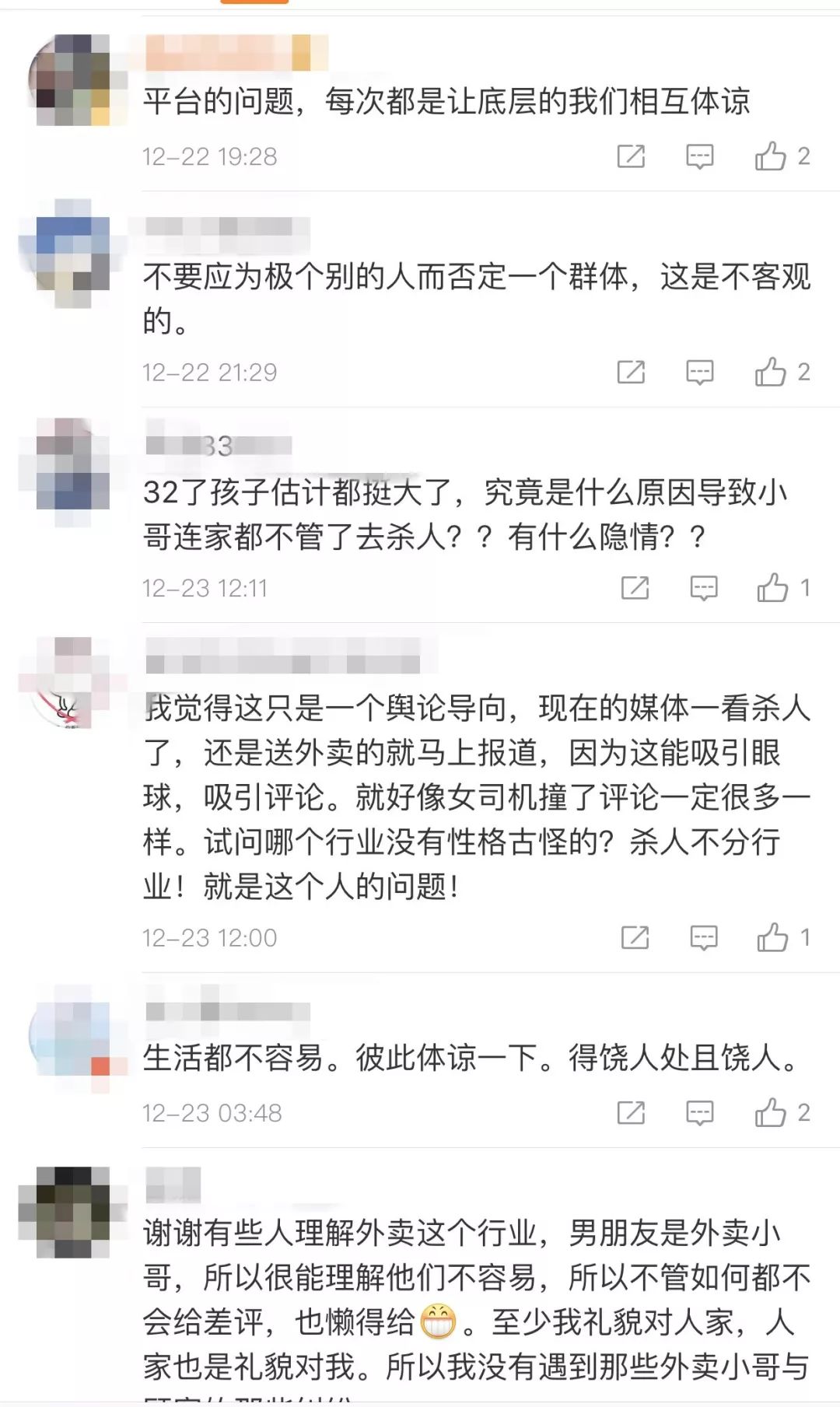Reply to the comment starting with 32了孩子估计
Screen dimensions: 840x1407
pyautogui.click(x=704, y=588)
